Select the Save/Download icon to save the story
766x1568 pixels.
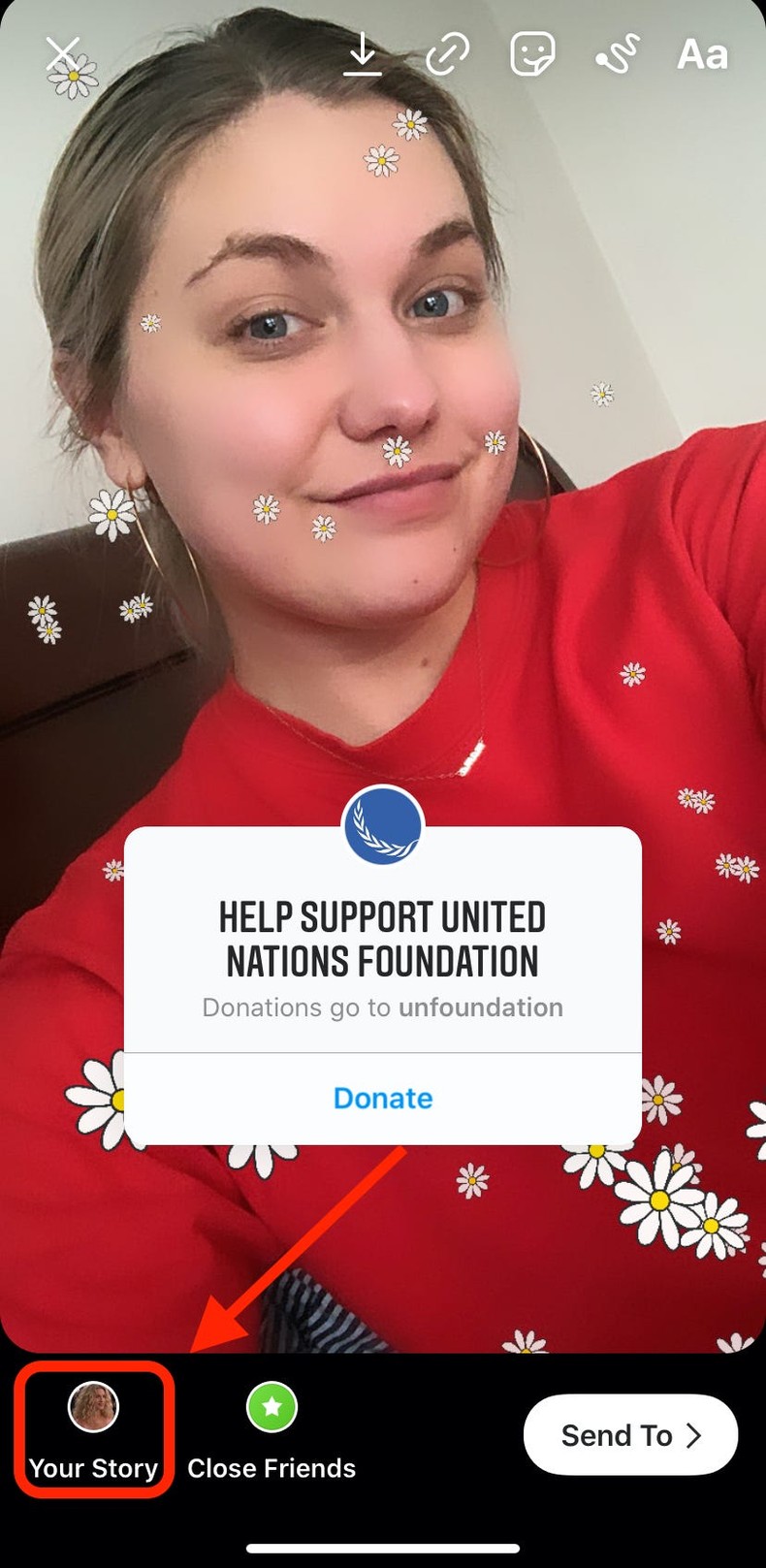[364, 54]
